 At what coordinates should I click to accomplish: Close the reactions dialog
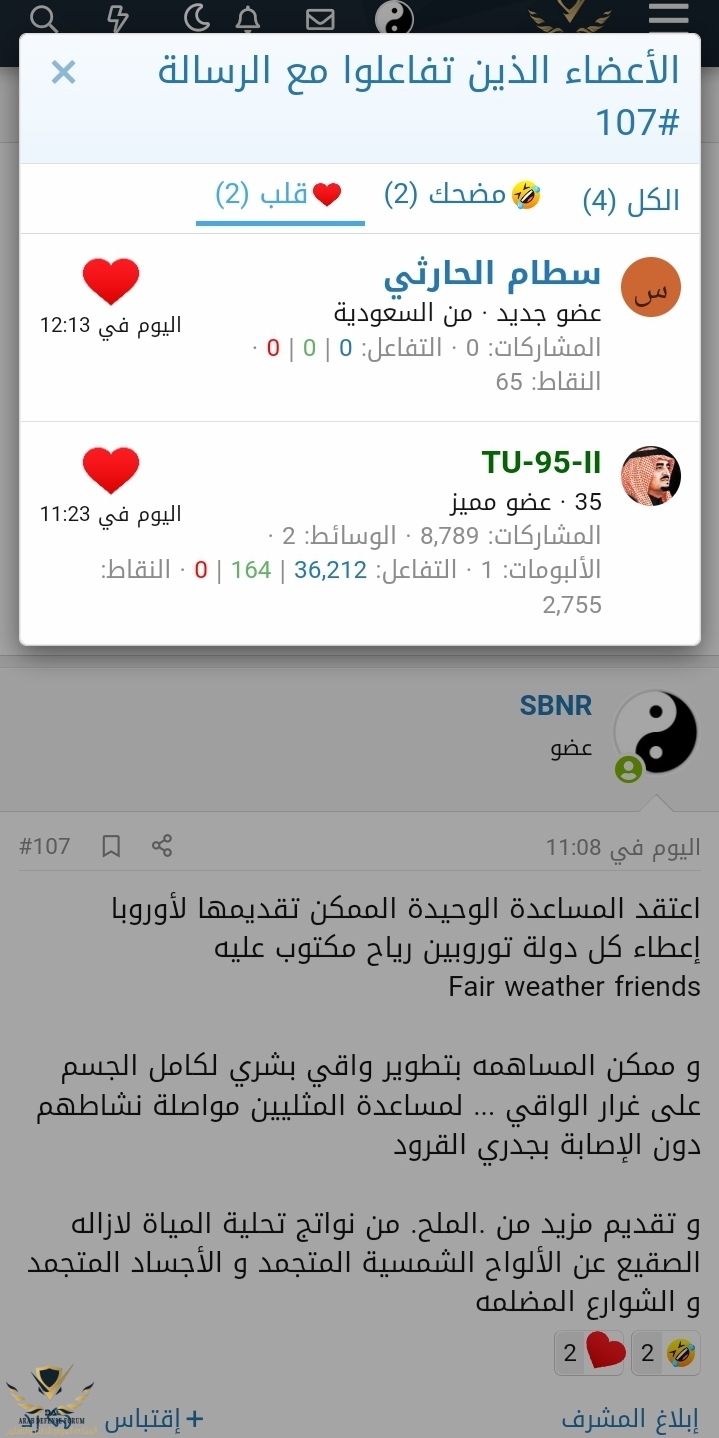pyautogui.click(x=63, y=72)
